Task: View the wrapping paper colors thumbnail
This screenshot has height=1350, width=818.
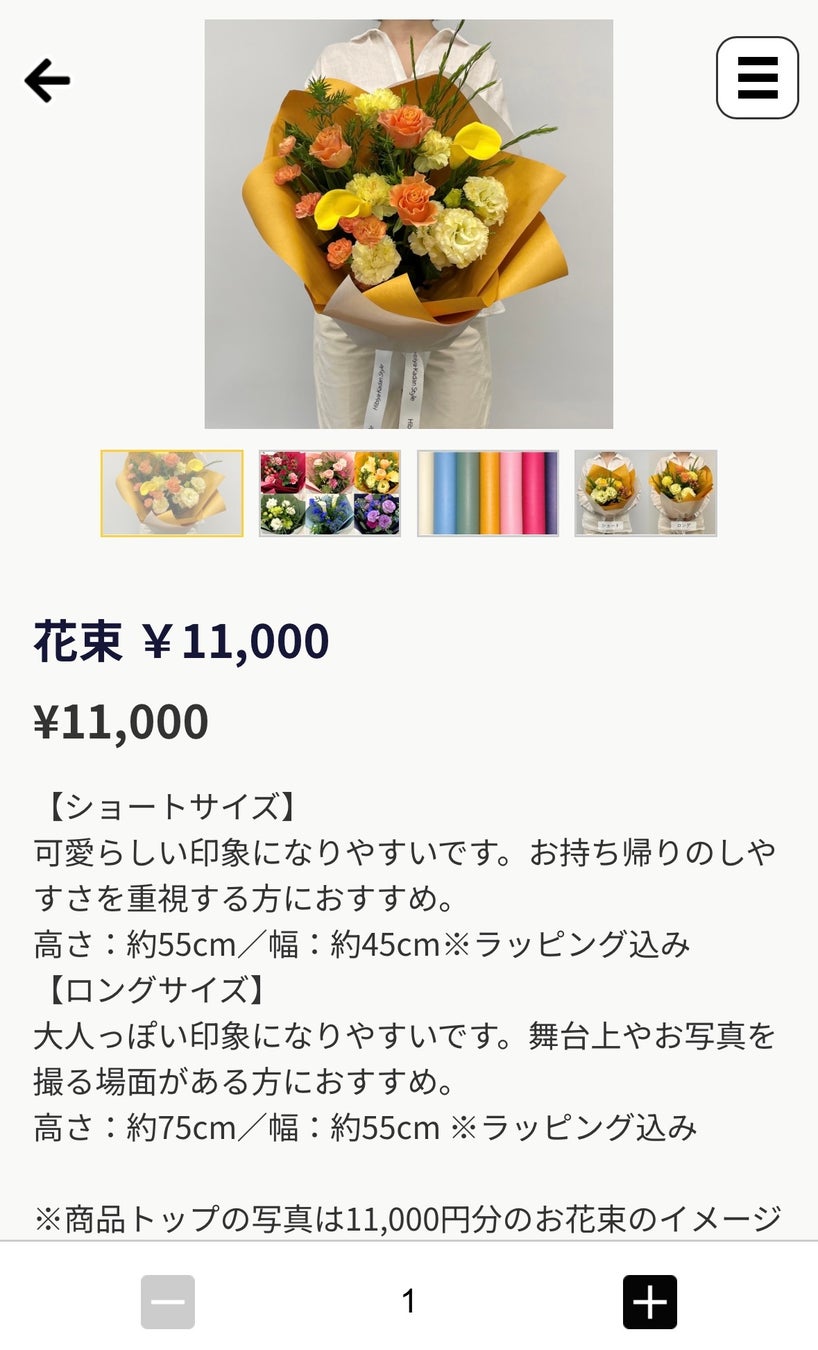Action: click(x=488, y=493)
